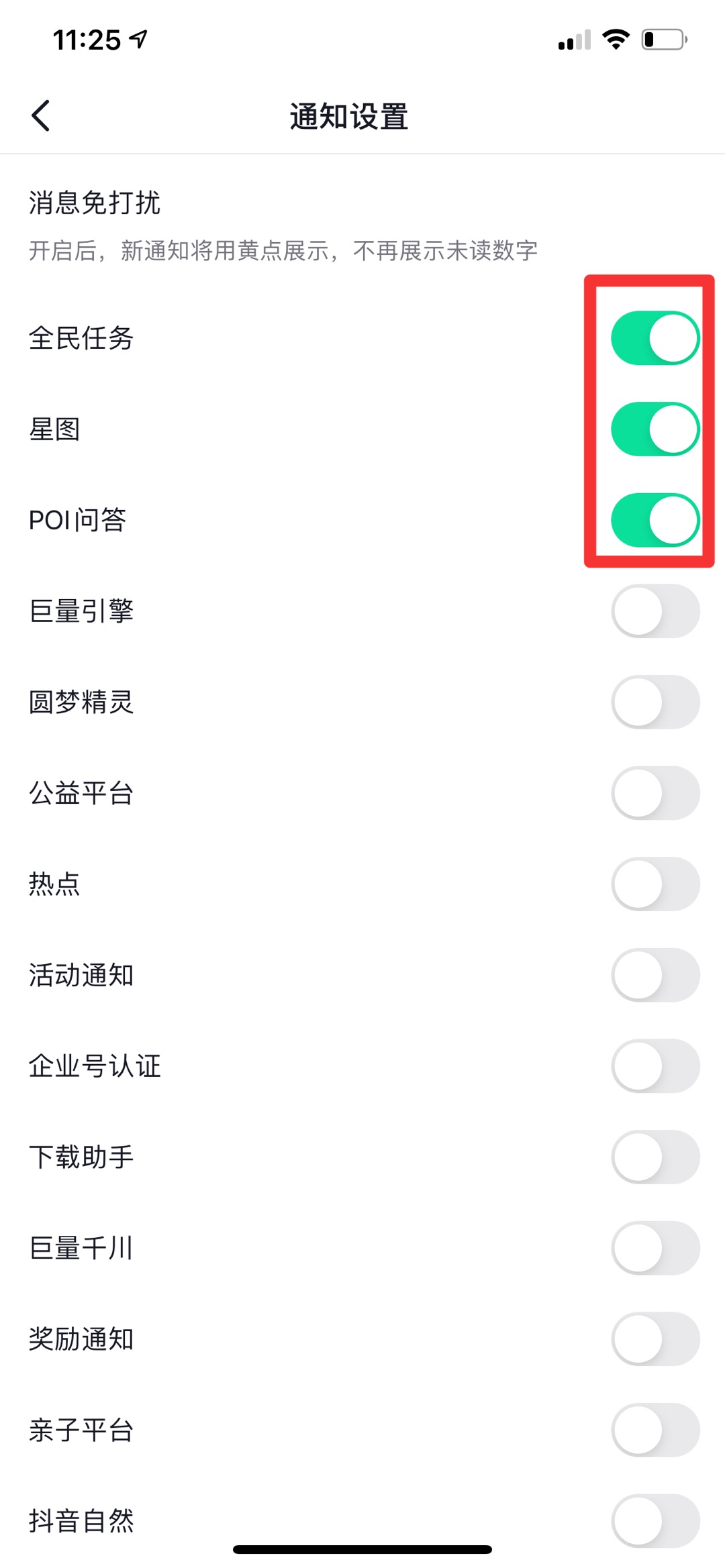Switch off POI问答 do-not-disturb
725x1568 pixels.
(655, 520)
